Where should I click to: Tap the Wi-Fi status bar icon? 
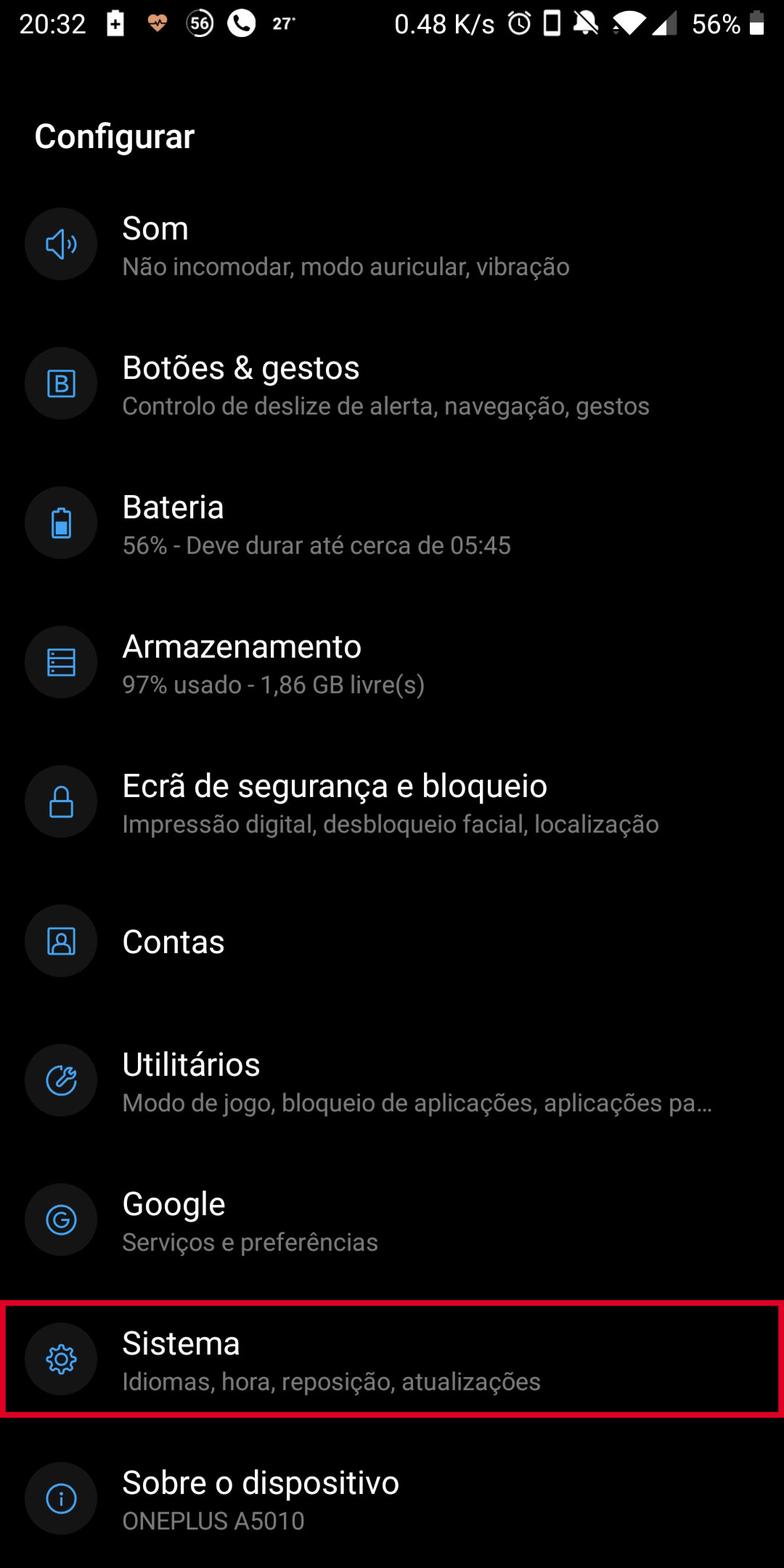click(630, 23)
